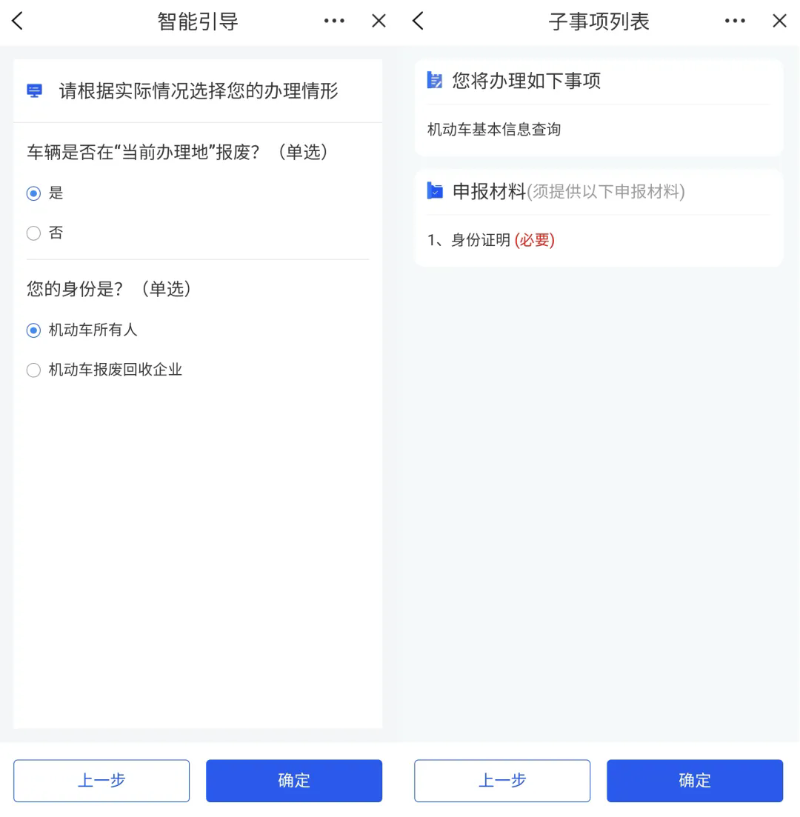Tap 确定 on the 子事项列表 screen

(695, 781)
